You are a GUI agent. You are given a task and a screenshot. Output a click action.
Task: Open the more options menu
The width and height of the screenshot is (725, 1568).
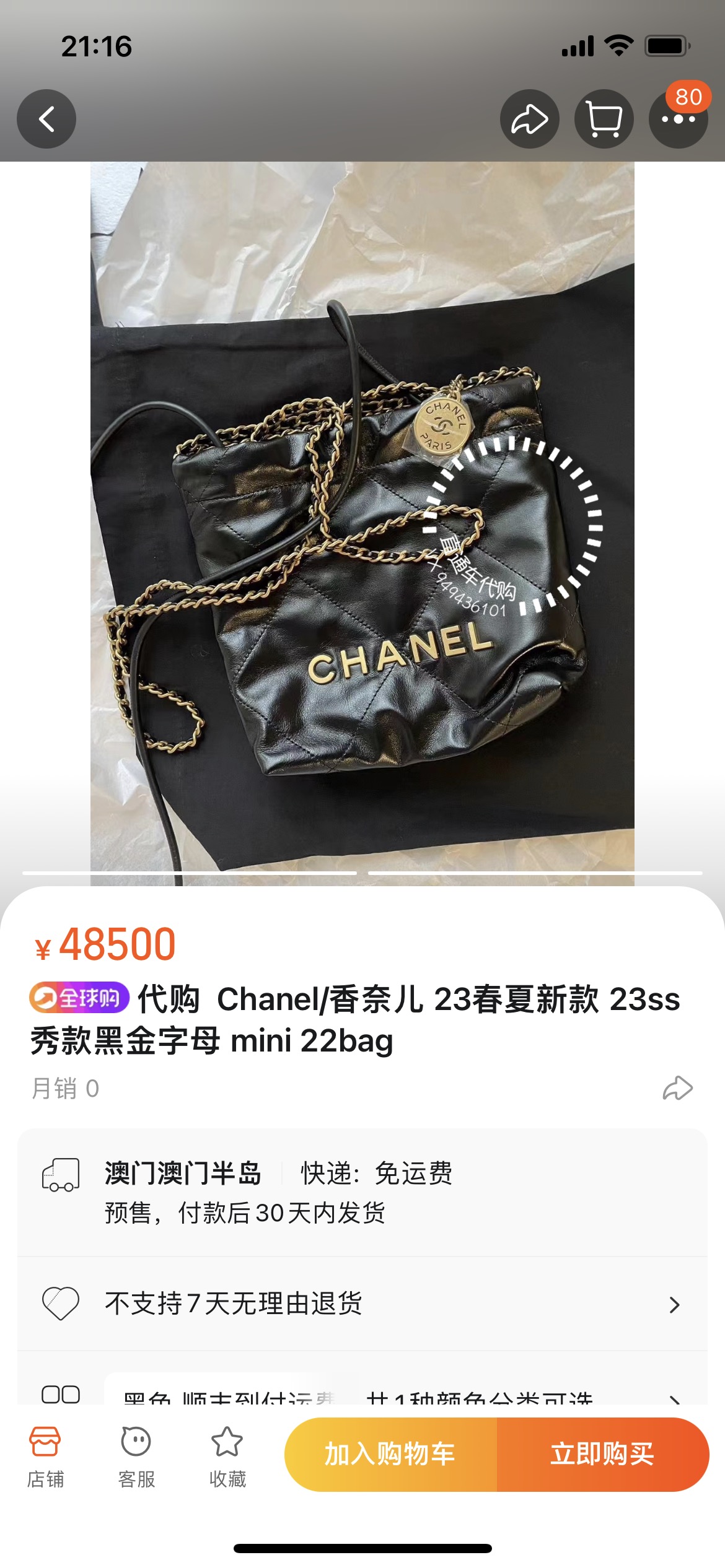click(678, 119)
